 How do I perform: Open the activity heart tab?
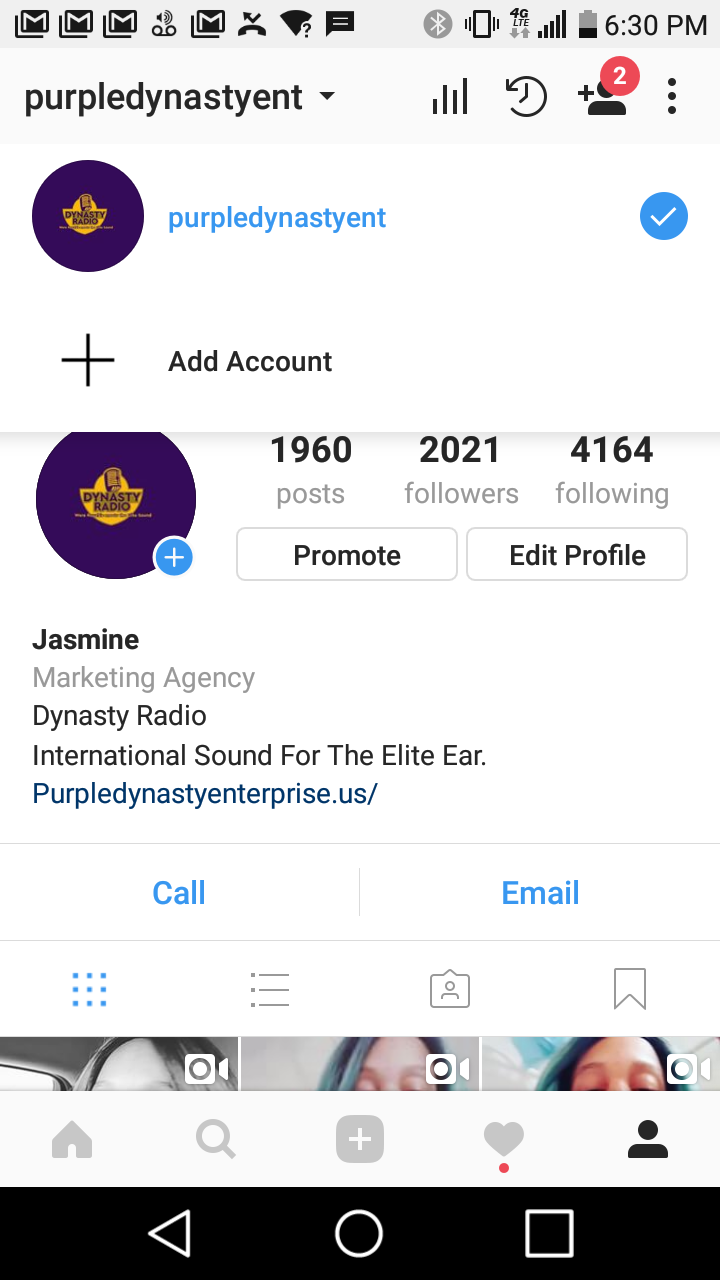[x=503, y=1139]
